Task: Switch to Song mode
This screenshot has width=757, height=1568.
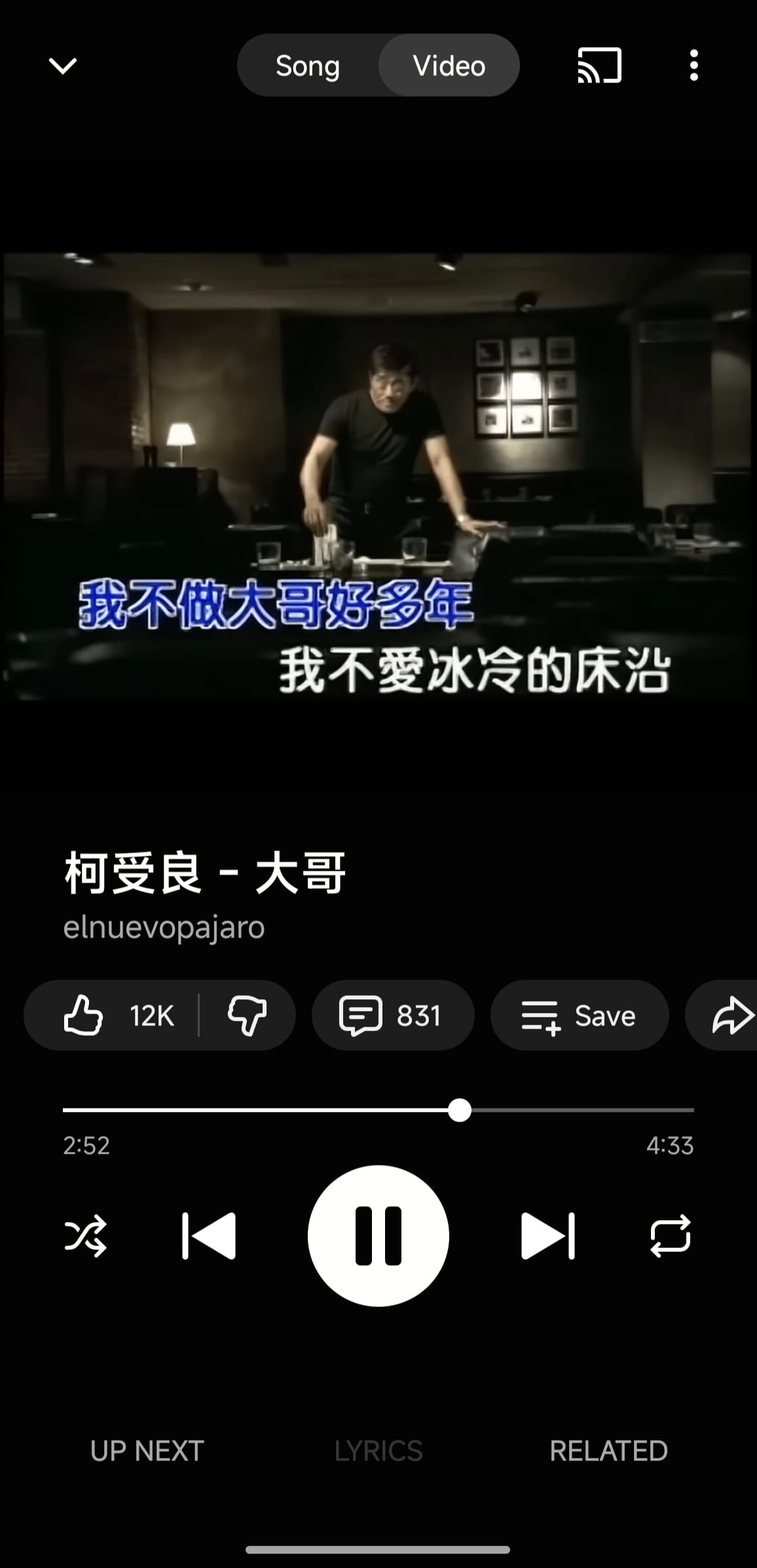Action: tap(308, 66)
